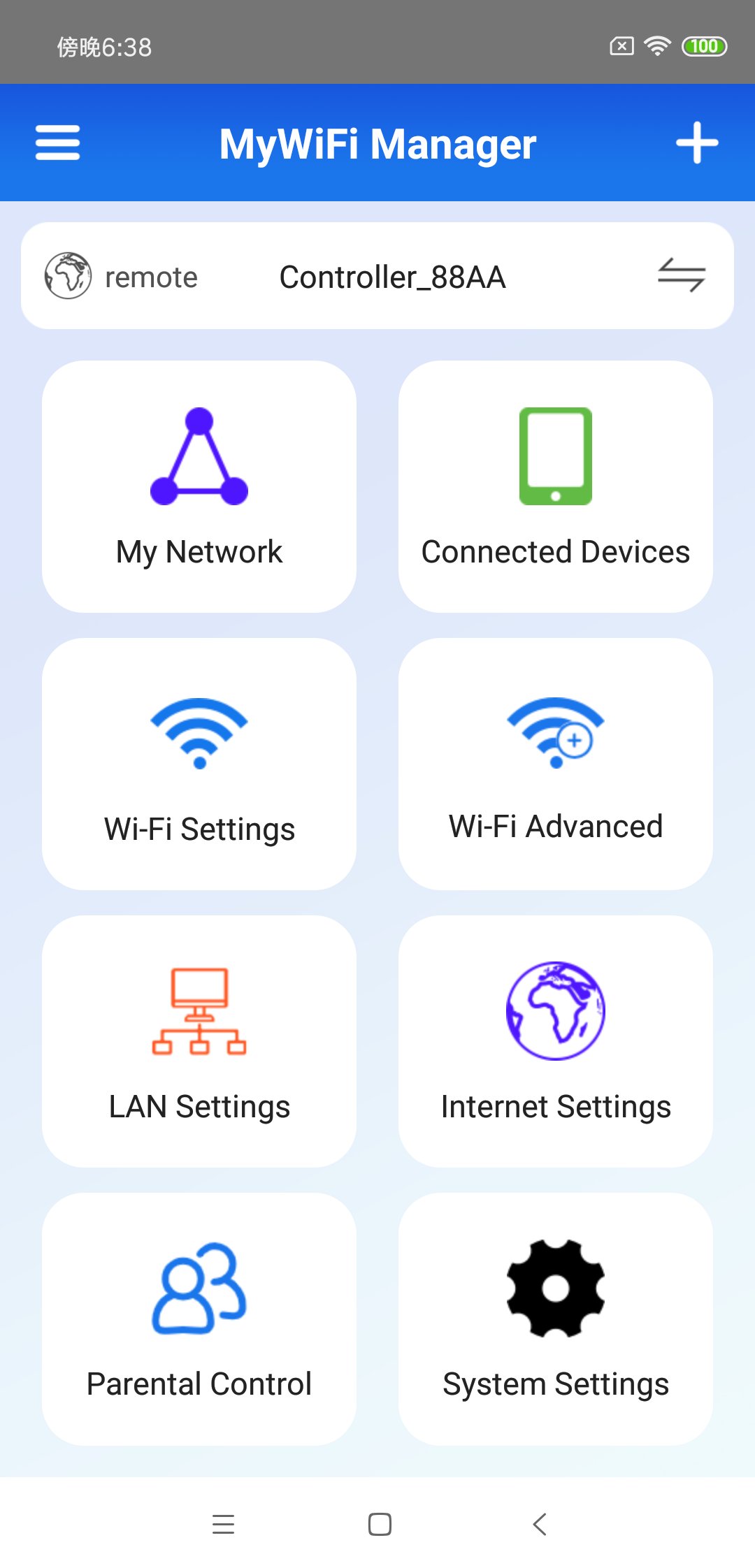Screen dimensions: 755x1568
Task: Go to the system home screen
Action: [x=380, y=1524]
